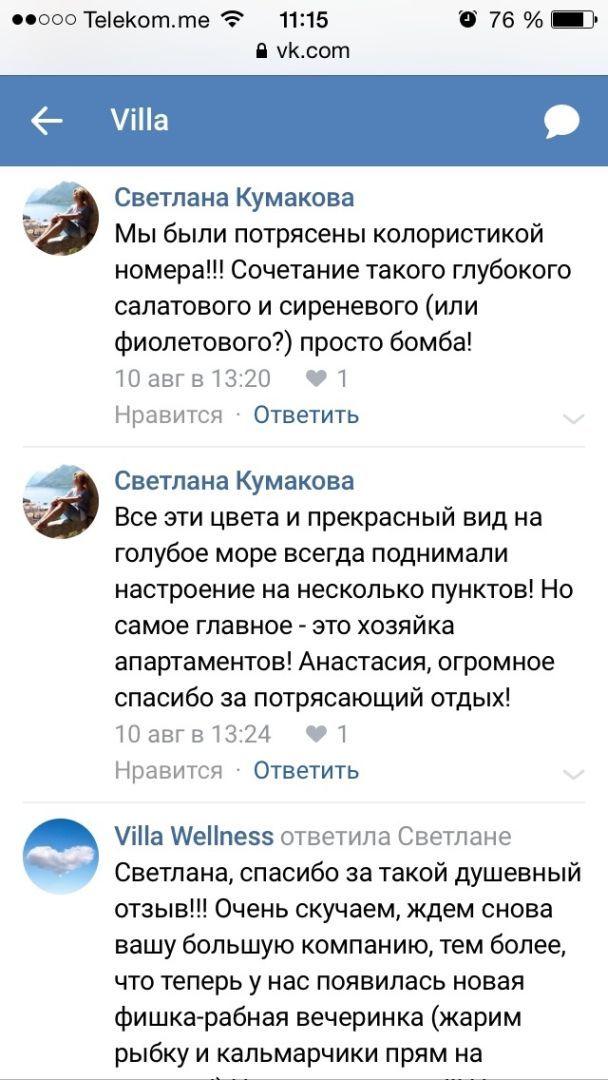Open messages via the chat bubble icon

point(561,122)
